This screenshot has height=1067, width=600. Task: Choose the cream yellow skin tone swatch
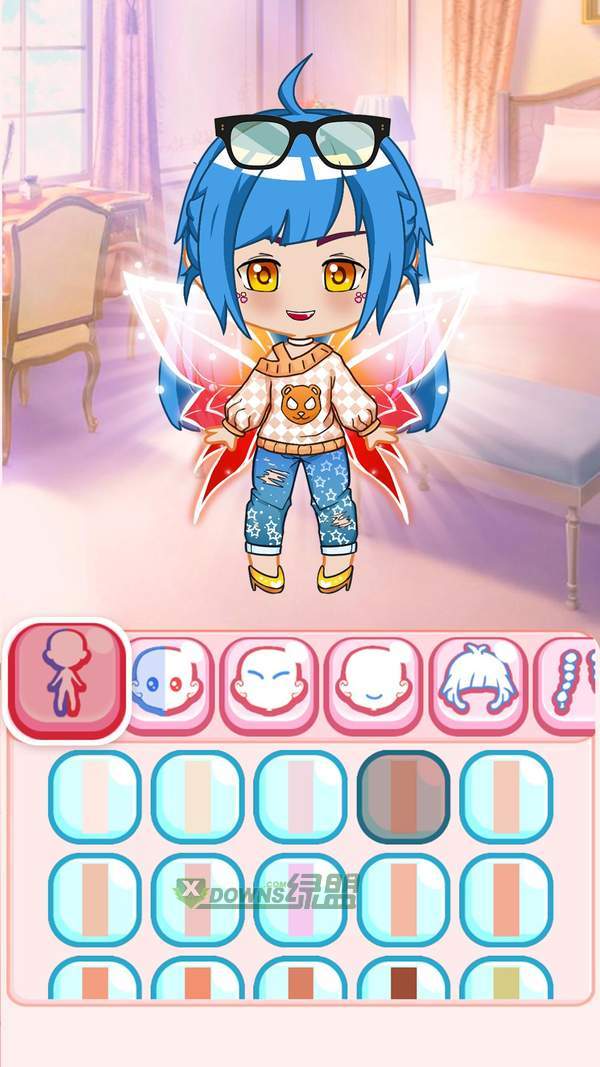coord(198,796)
